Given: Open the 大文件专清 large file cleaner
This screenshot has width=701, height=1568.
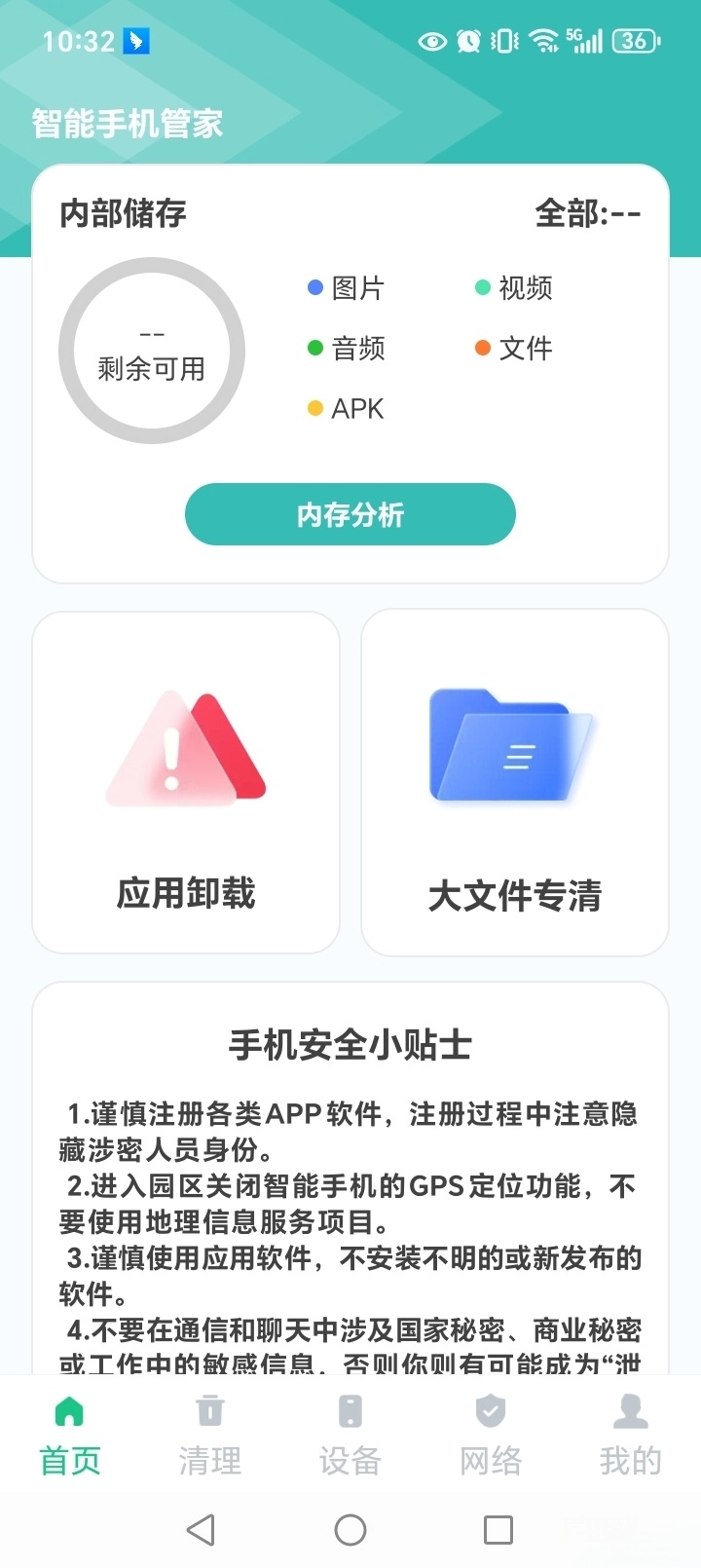Looking at the screenshot, I should (515, 782).
